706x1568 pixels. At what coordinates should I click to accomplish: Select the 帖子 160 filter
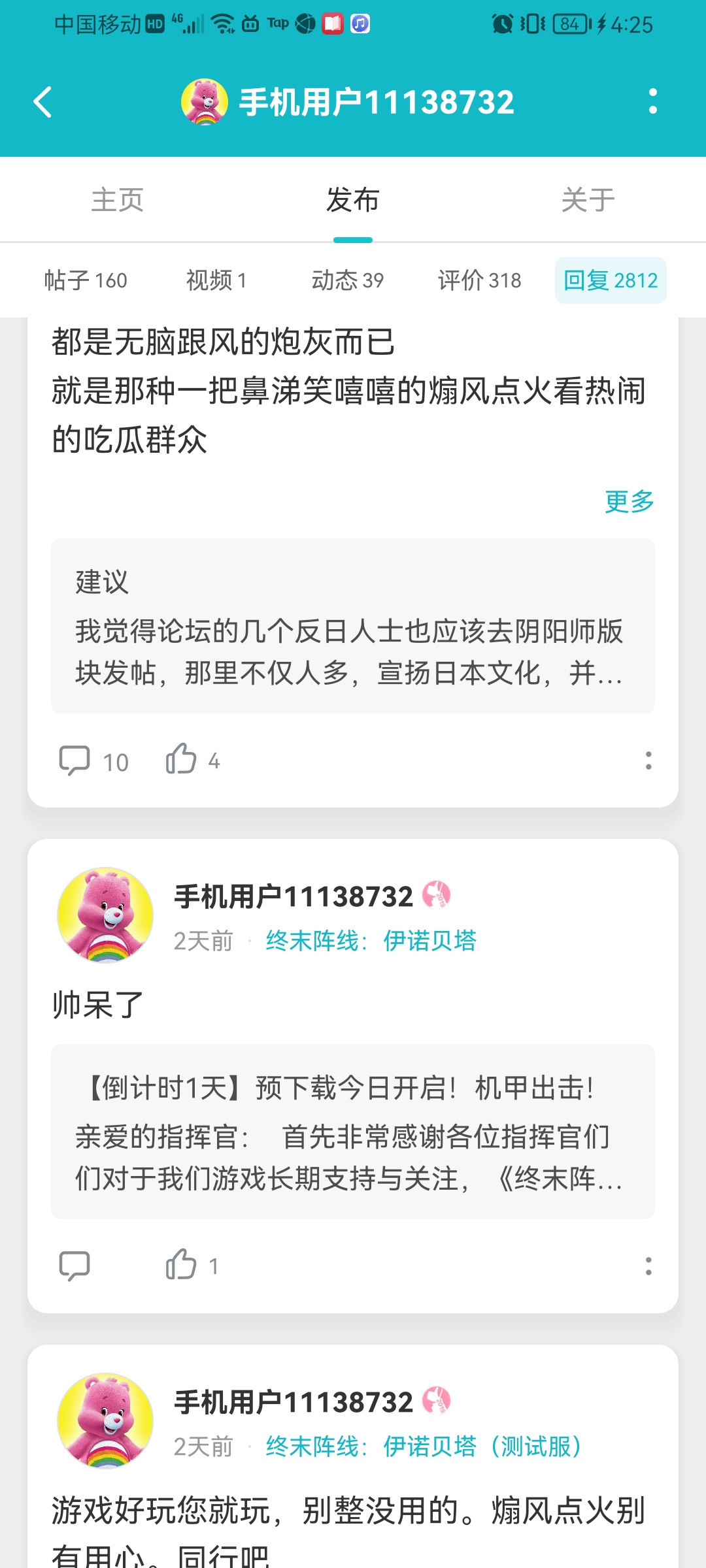tap(86, 280)
